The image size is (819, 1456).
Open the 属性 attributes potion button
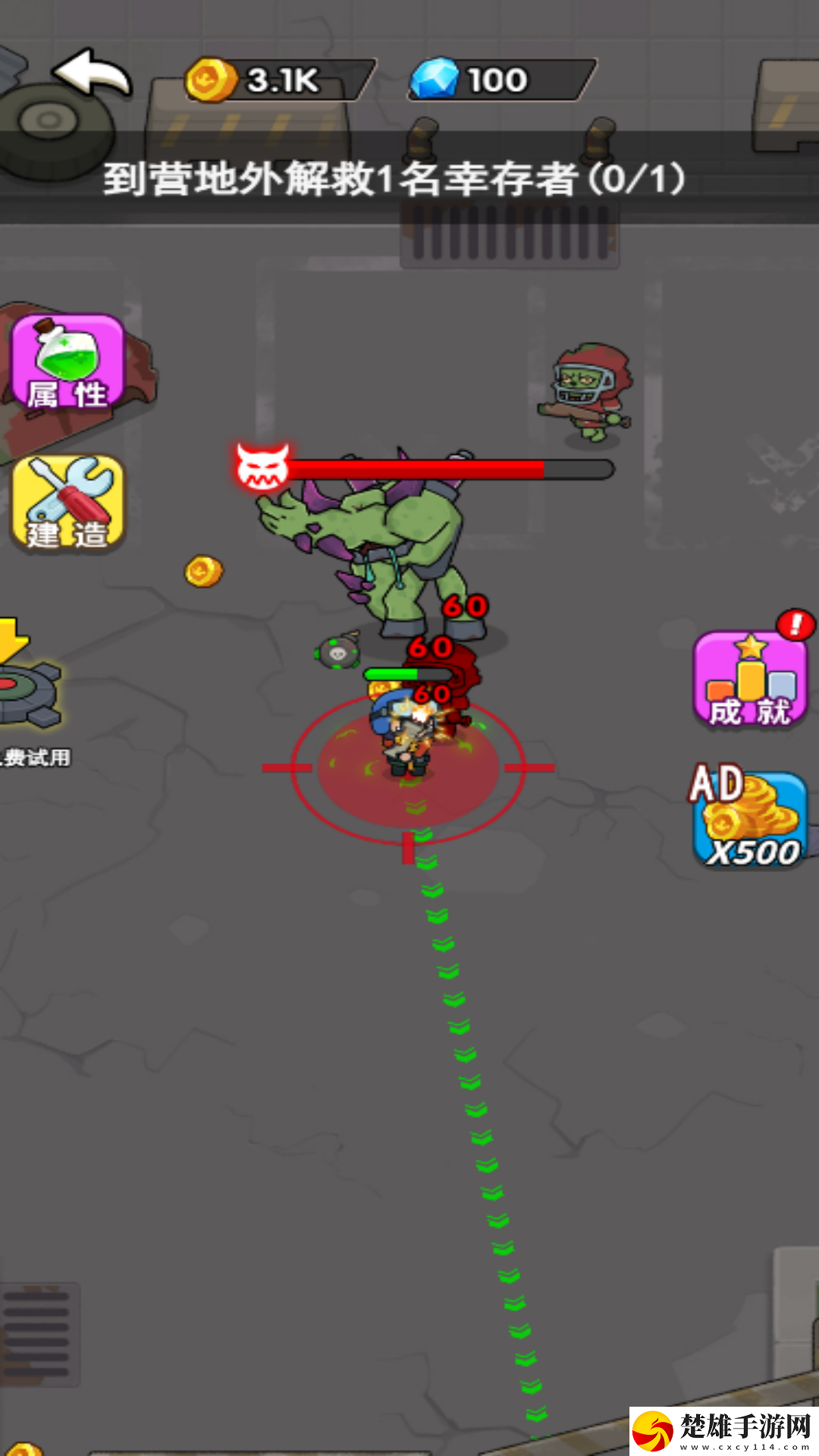pyautogui.click(x=67, y=362)
